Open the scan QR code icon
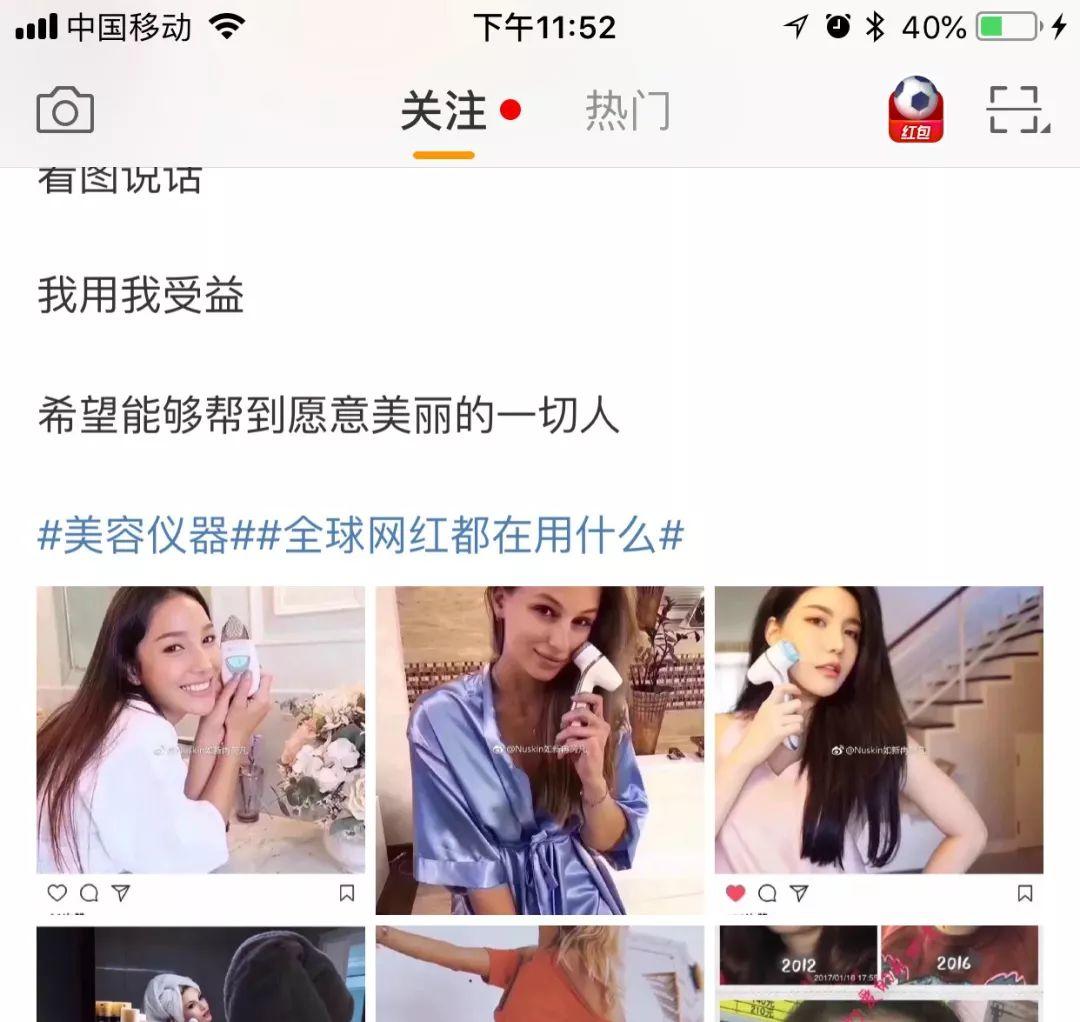Screen dimensions: 1080x1022 (x=1017, y=109)
